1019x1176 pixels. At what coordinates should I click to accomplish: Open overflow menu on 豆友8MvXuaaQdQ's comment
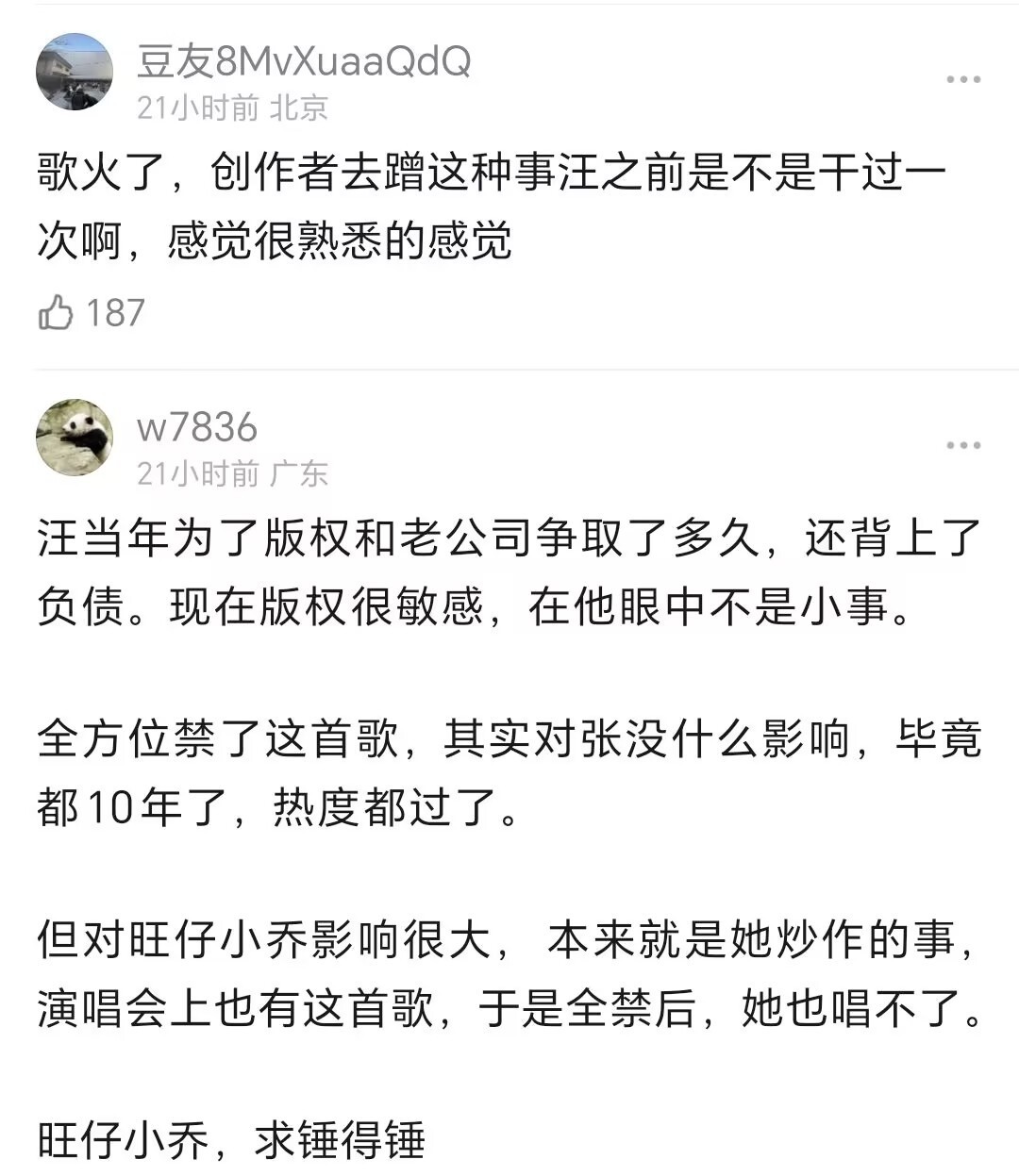(x=962, y=79)
